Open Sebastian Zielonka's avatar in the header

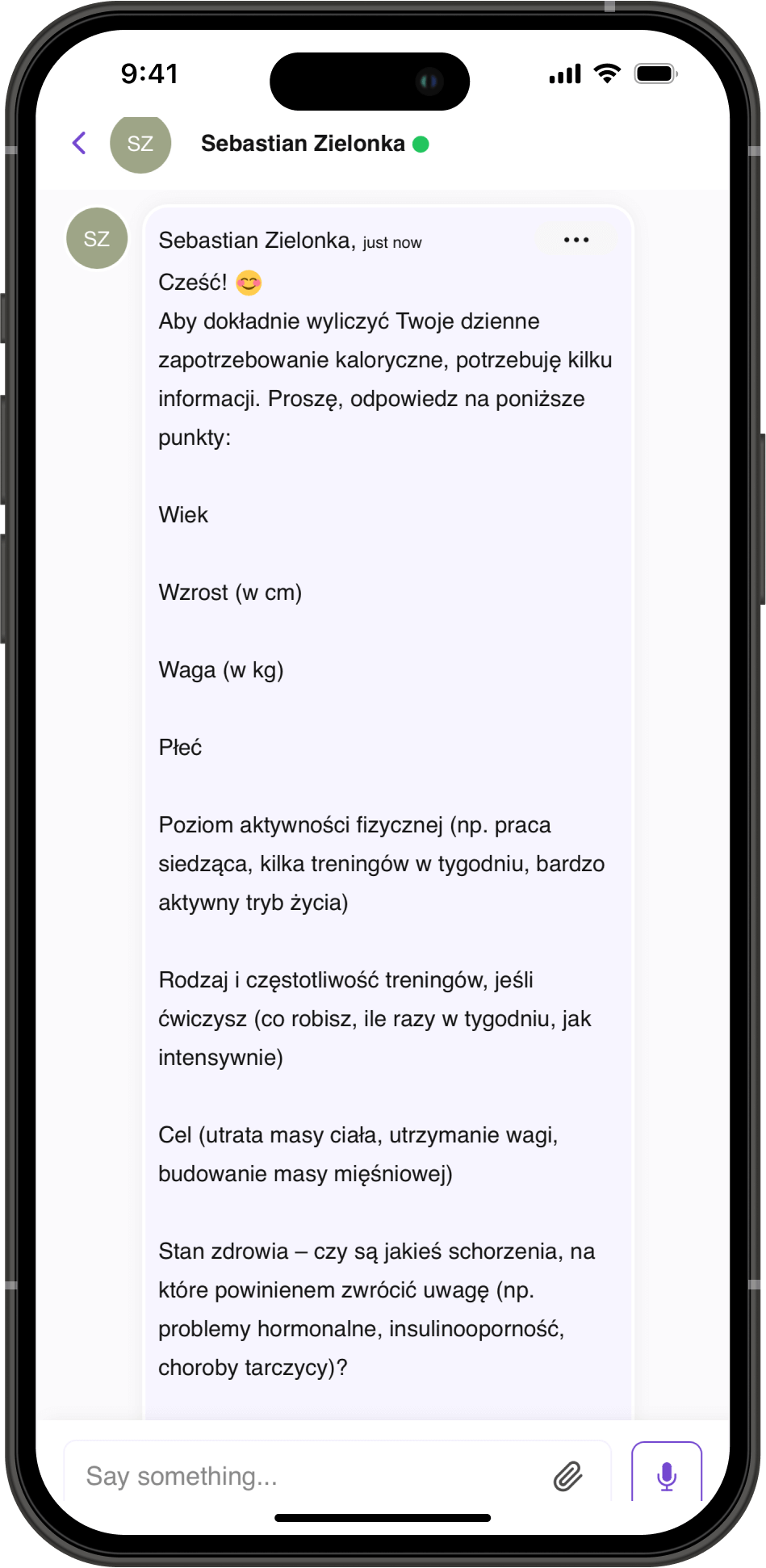(x=140, y=144)
